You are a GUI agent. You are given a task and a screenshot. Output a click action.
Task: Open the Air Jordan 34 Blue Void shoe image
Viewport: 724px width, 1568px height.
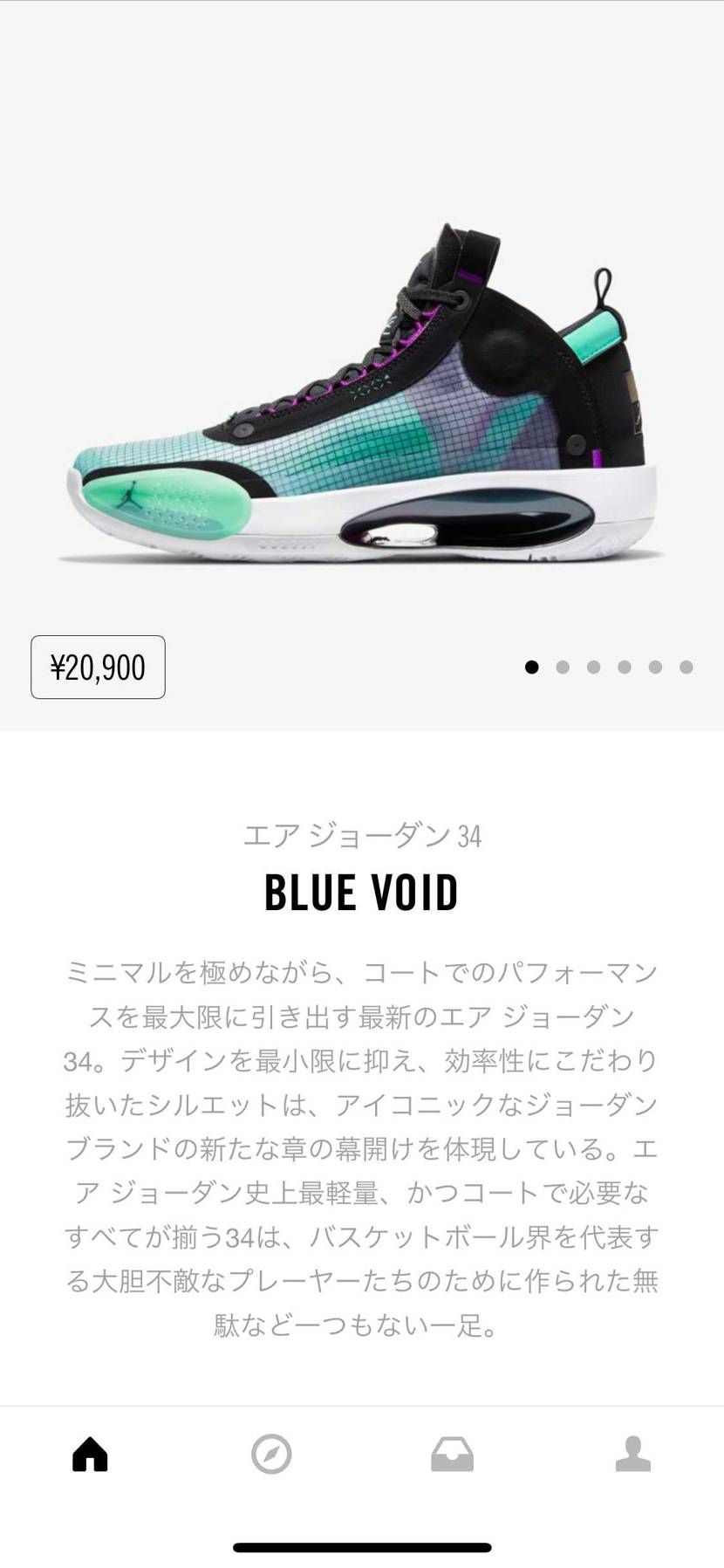tap(362, 393)
